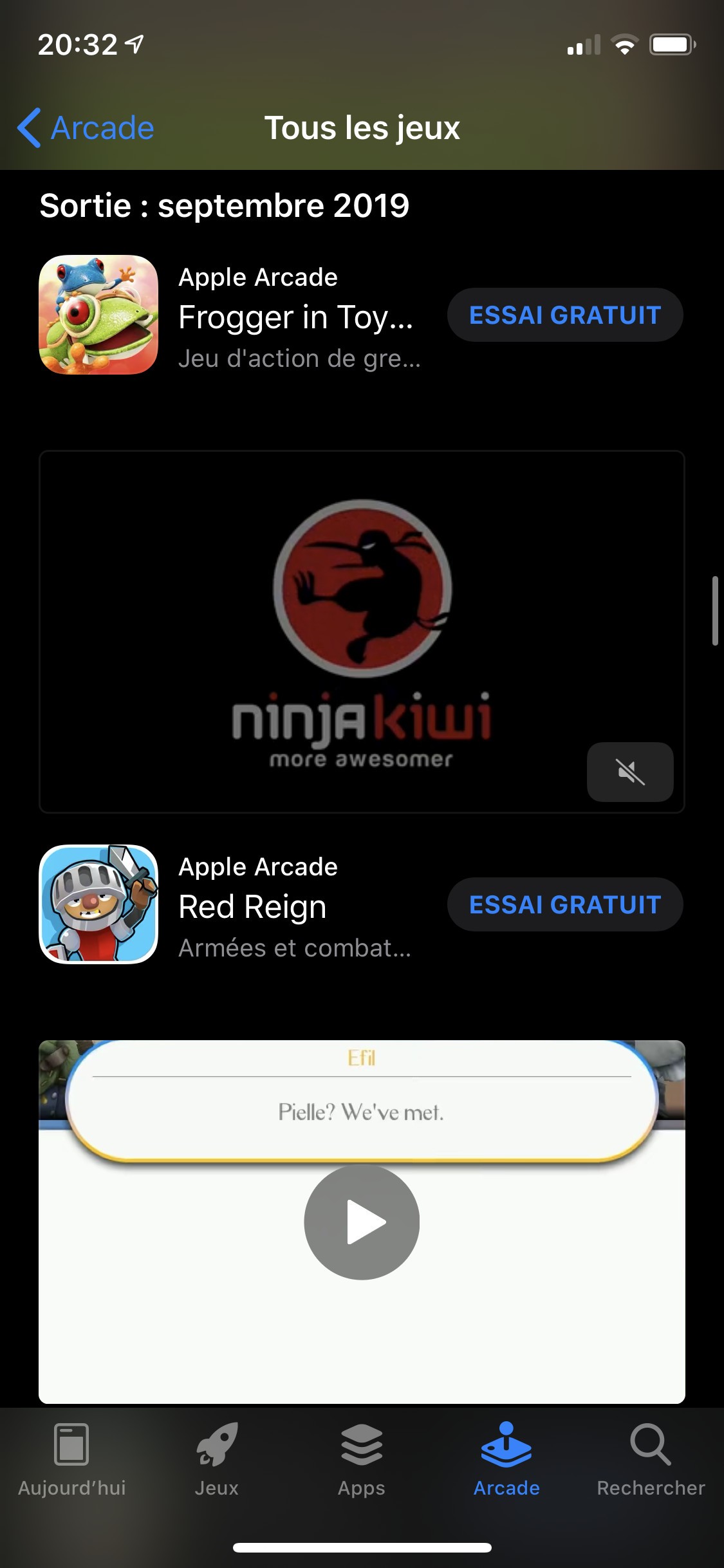Open the Aujourd'hui tab icon

(x=71, y=1455)
